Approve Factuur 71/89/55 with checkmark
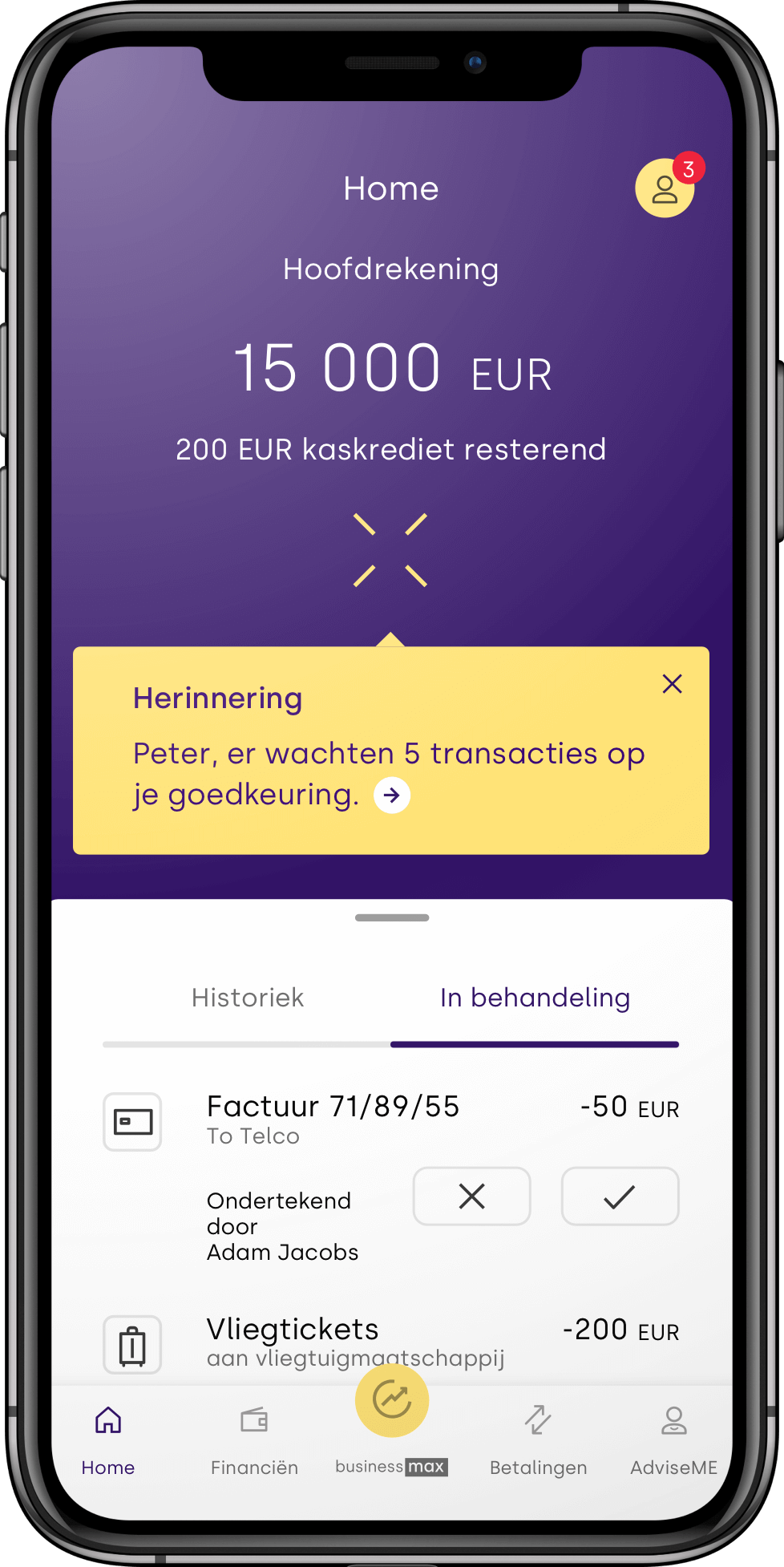 coord(620,1197)
